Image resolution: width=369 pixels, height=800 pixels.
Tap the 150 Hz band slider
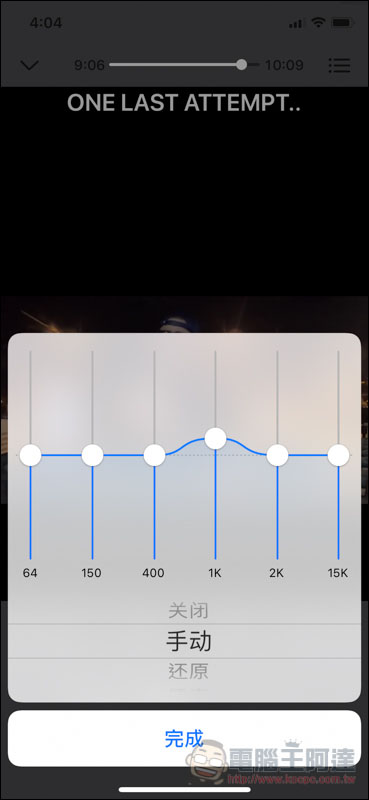point(92,455)
